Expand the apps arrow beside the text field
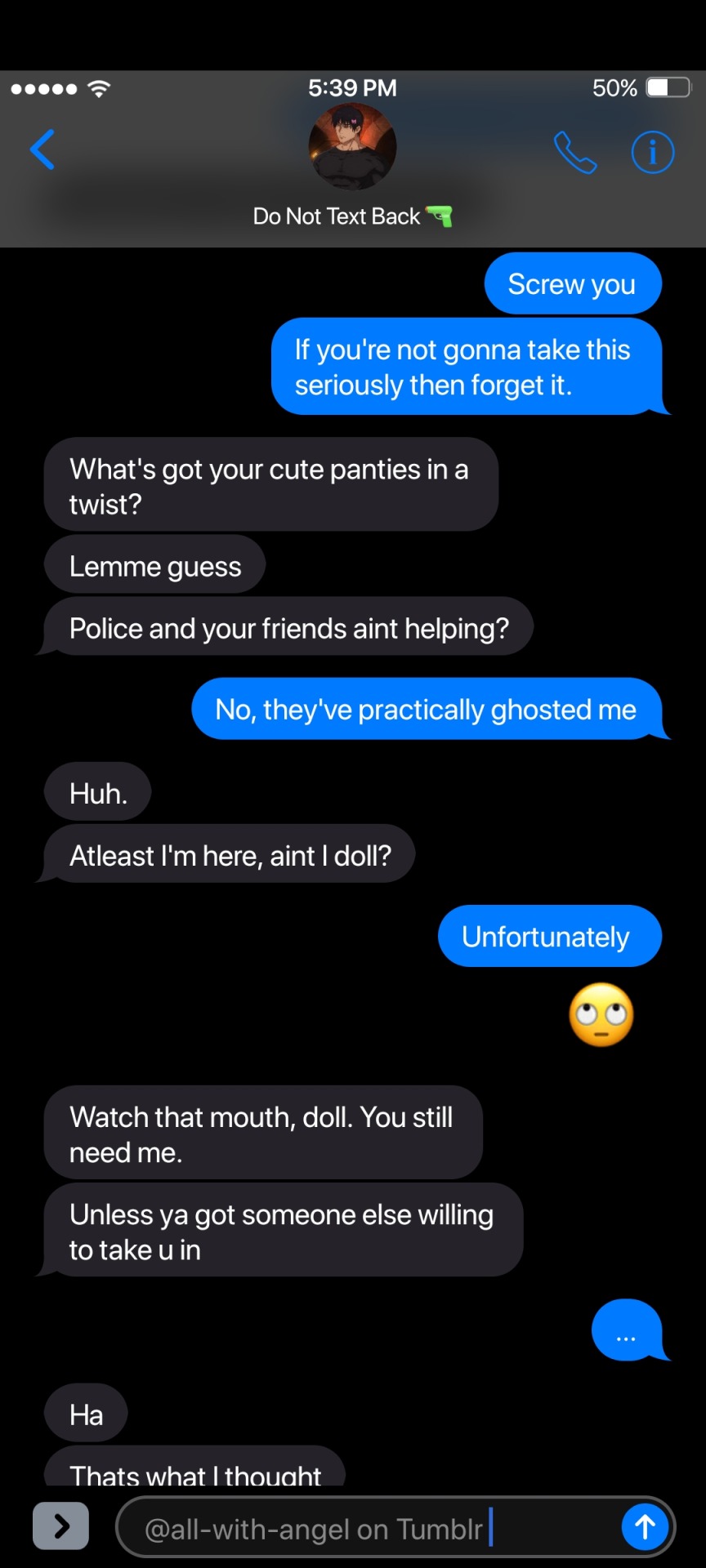The width and height of the screenshot is (706, 1568). [x=61, y=1525]
